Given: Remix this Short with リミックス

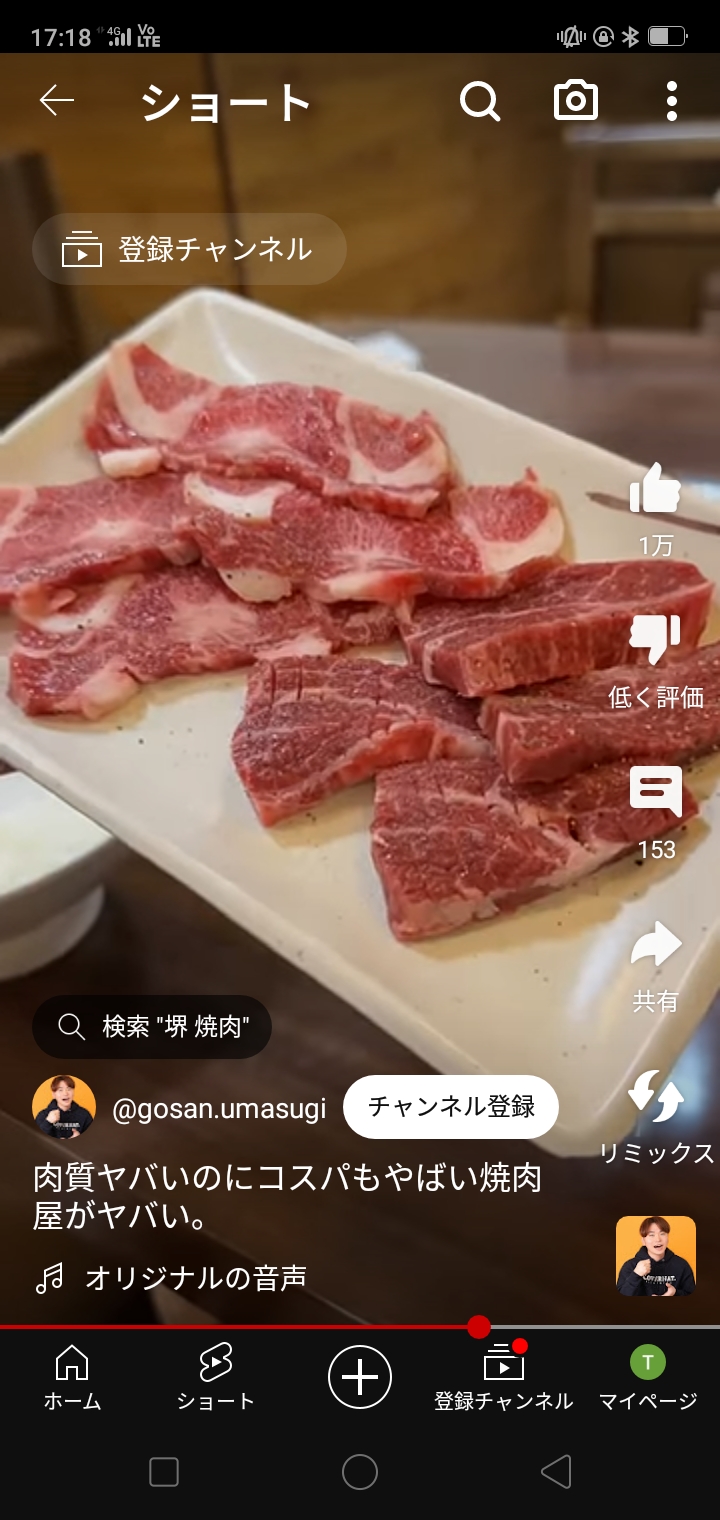Looking at the screenshot, I should (x=655, y=1097).
